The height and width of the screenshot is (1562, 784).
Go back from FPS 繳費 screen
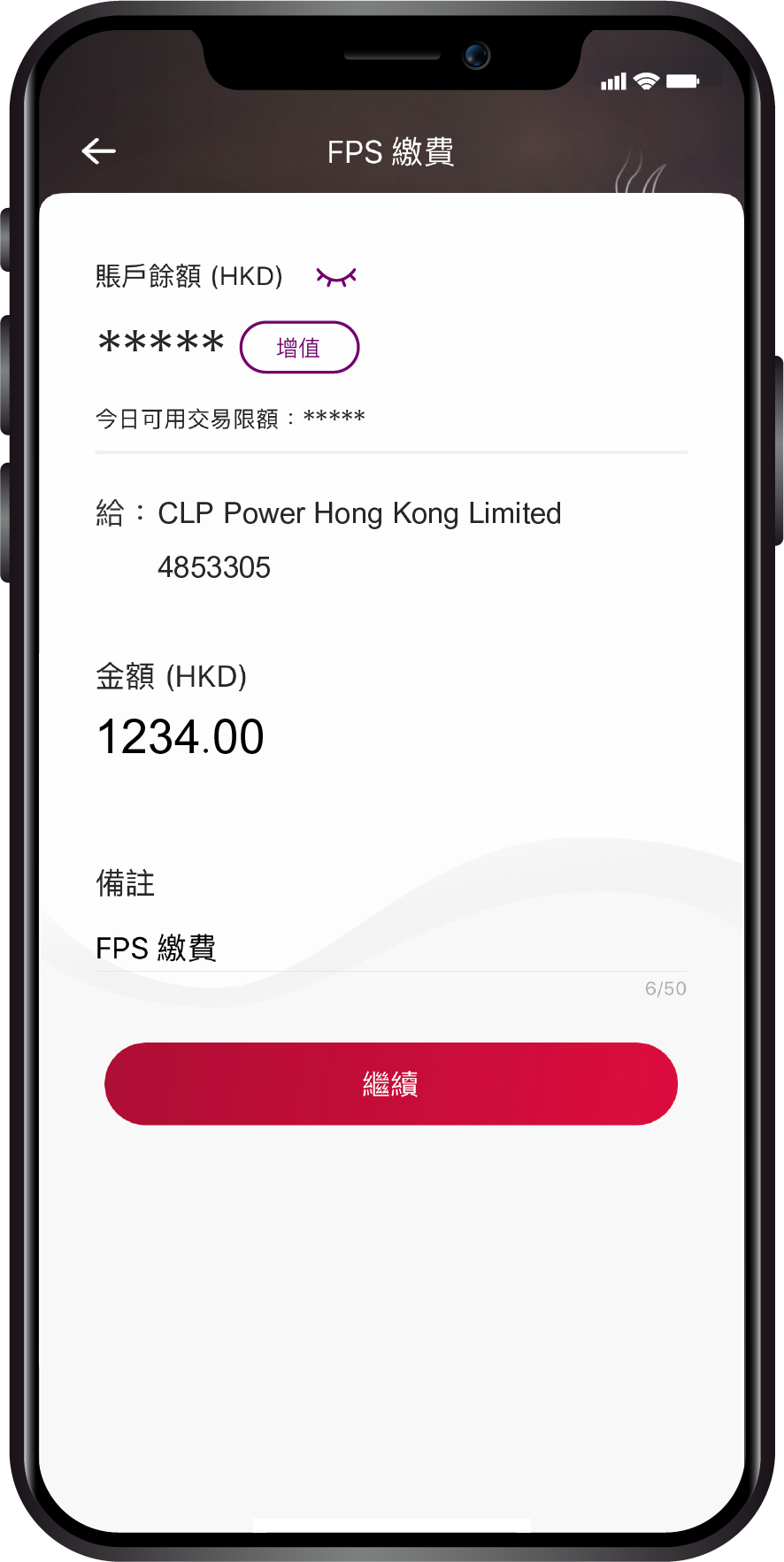coord(99,151)
